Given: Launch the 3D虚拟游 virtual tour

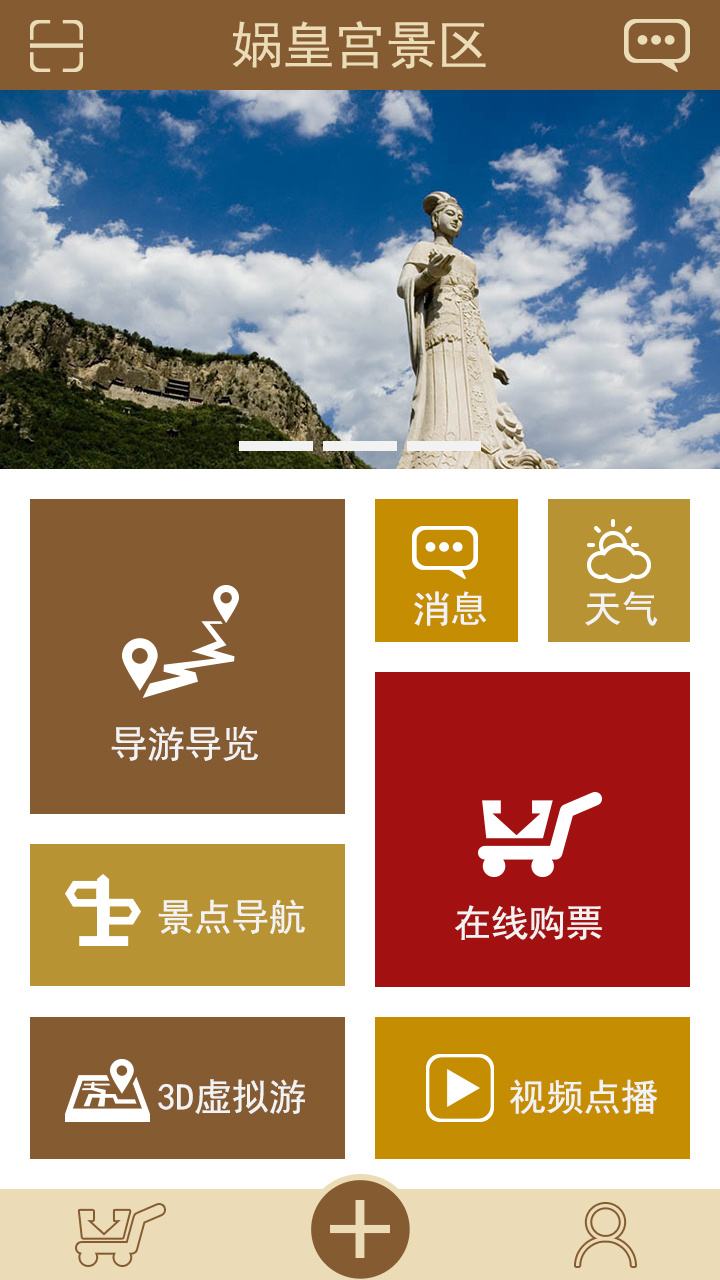Looking at the screenshot, I should [187, 1088].
